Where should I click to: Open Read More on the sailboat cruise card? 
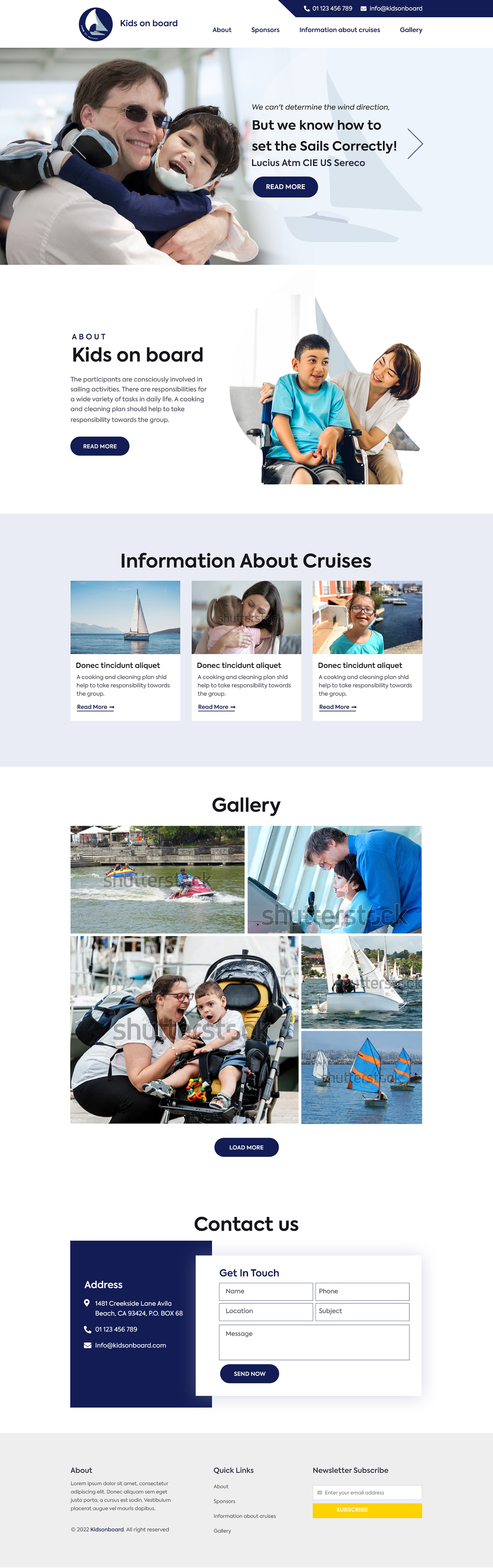tap(95, 707)
